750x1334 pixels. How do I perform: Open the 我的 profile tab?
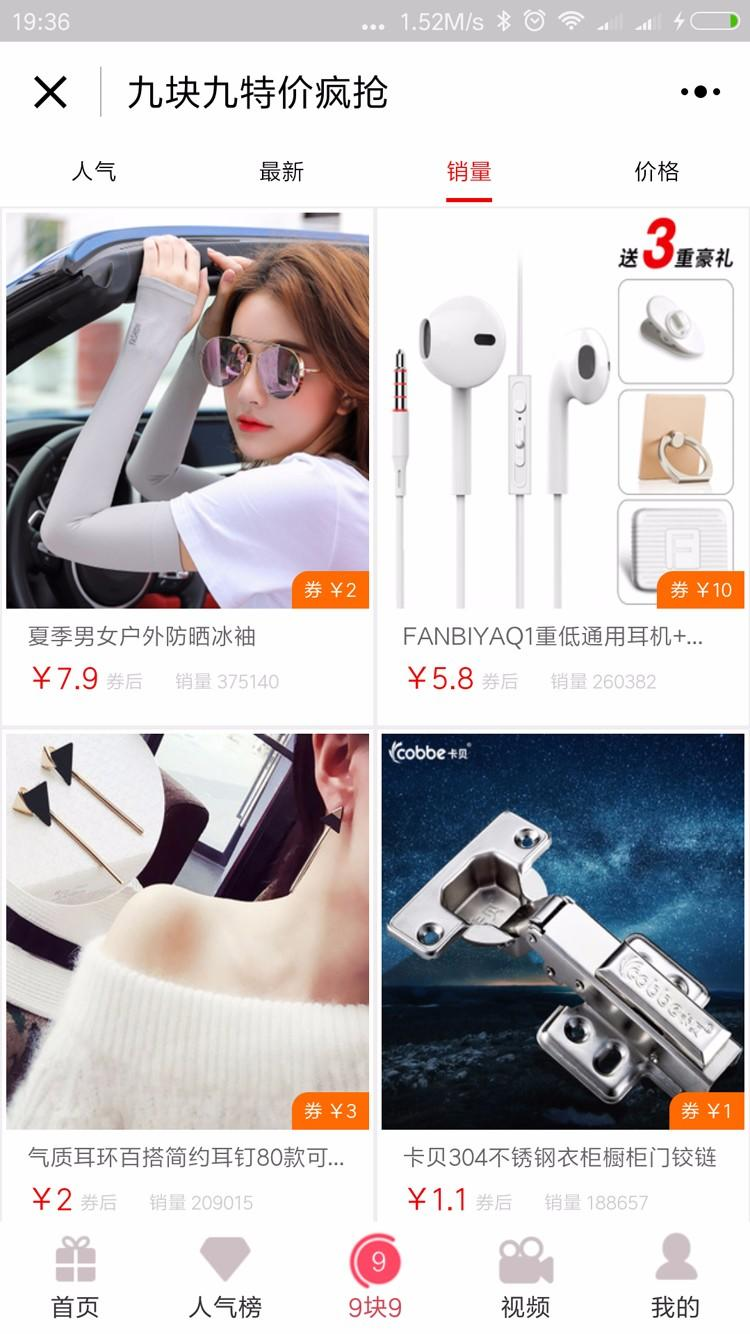click(675, 1278)
